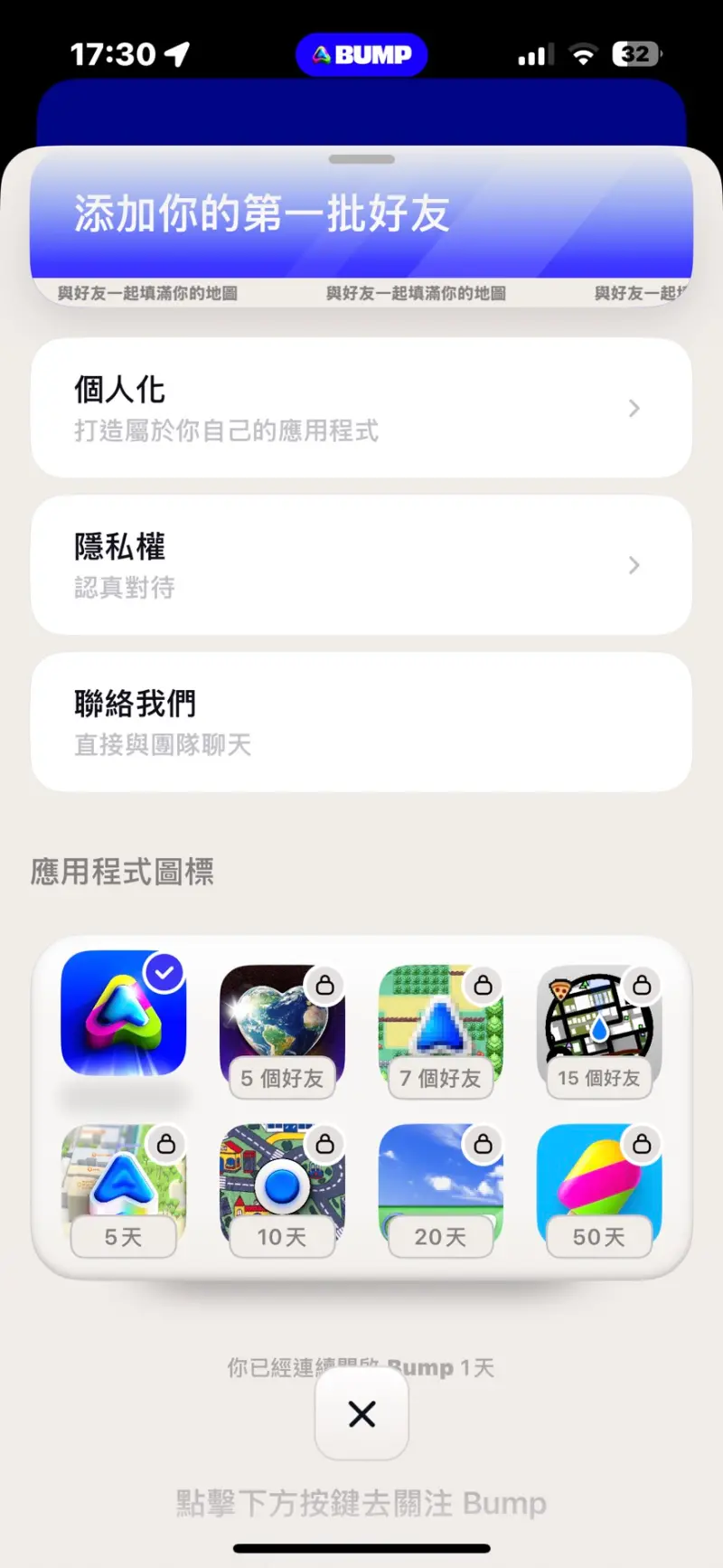Open 個人化 settings row
Screen dimensions: 723x1568
click(361, 408)
